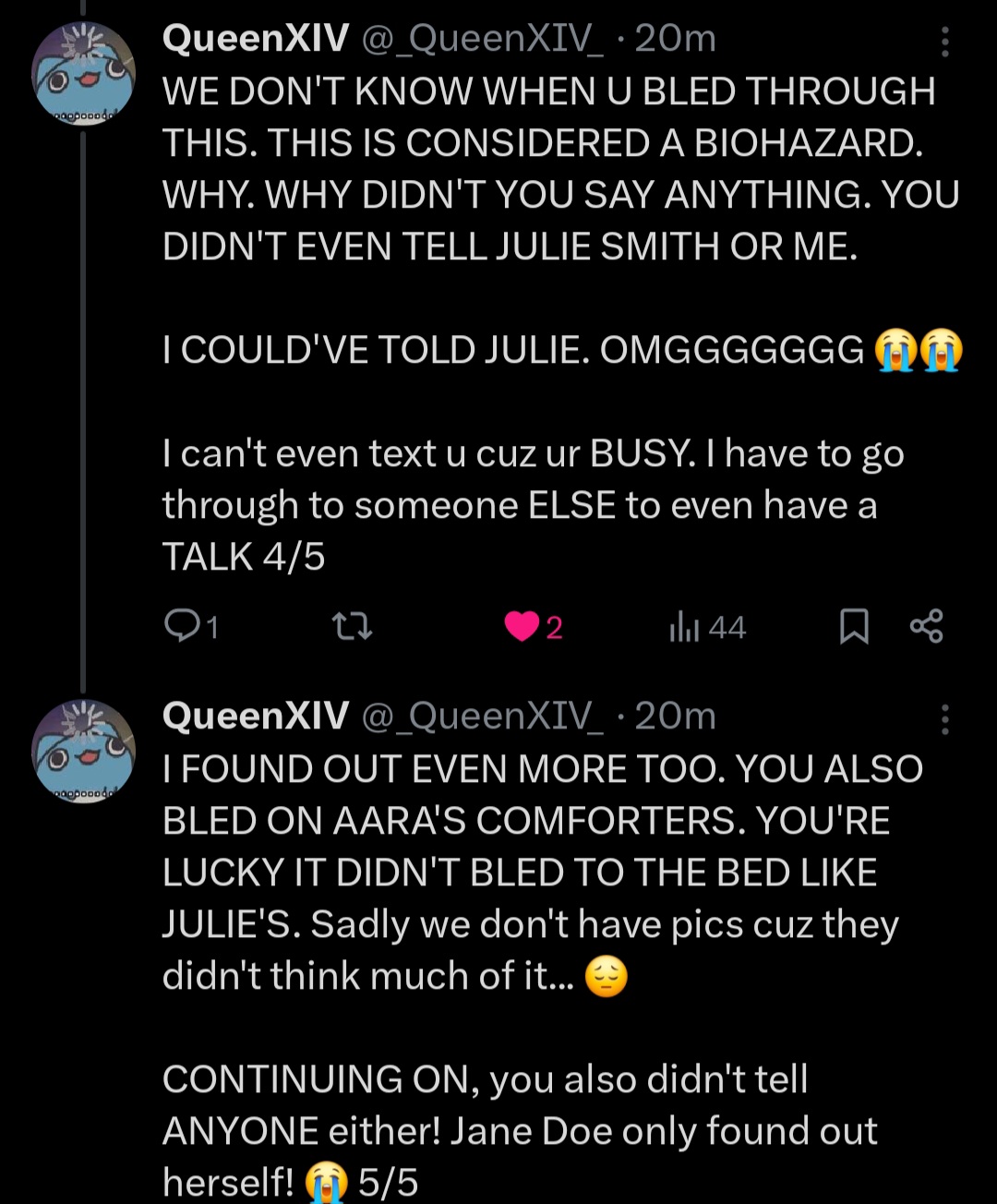997x1204 pixels.
Task: Open overflow menu on the 5/5 tweet
Action: pyautogui.click(x=944, y=718)
